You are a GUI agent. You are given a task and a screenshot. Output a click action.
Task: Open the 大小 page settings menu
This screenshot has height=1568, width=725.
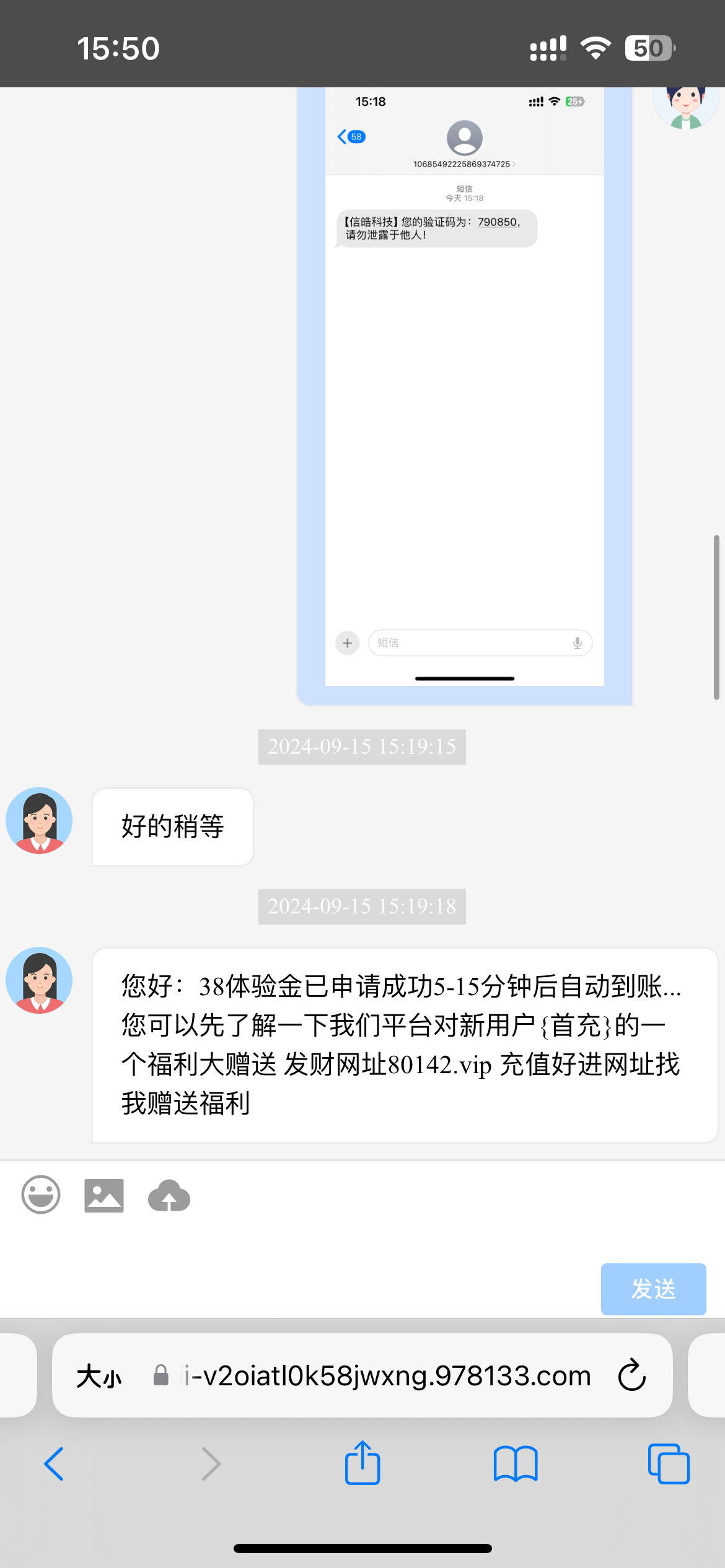tap(99, 1376)
